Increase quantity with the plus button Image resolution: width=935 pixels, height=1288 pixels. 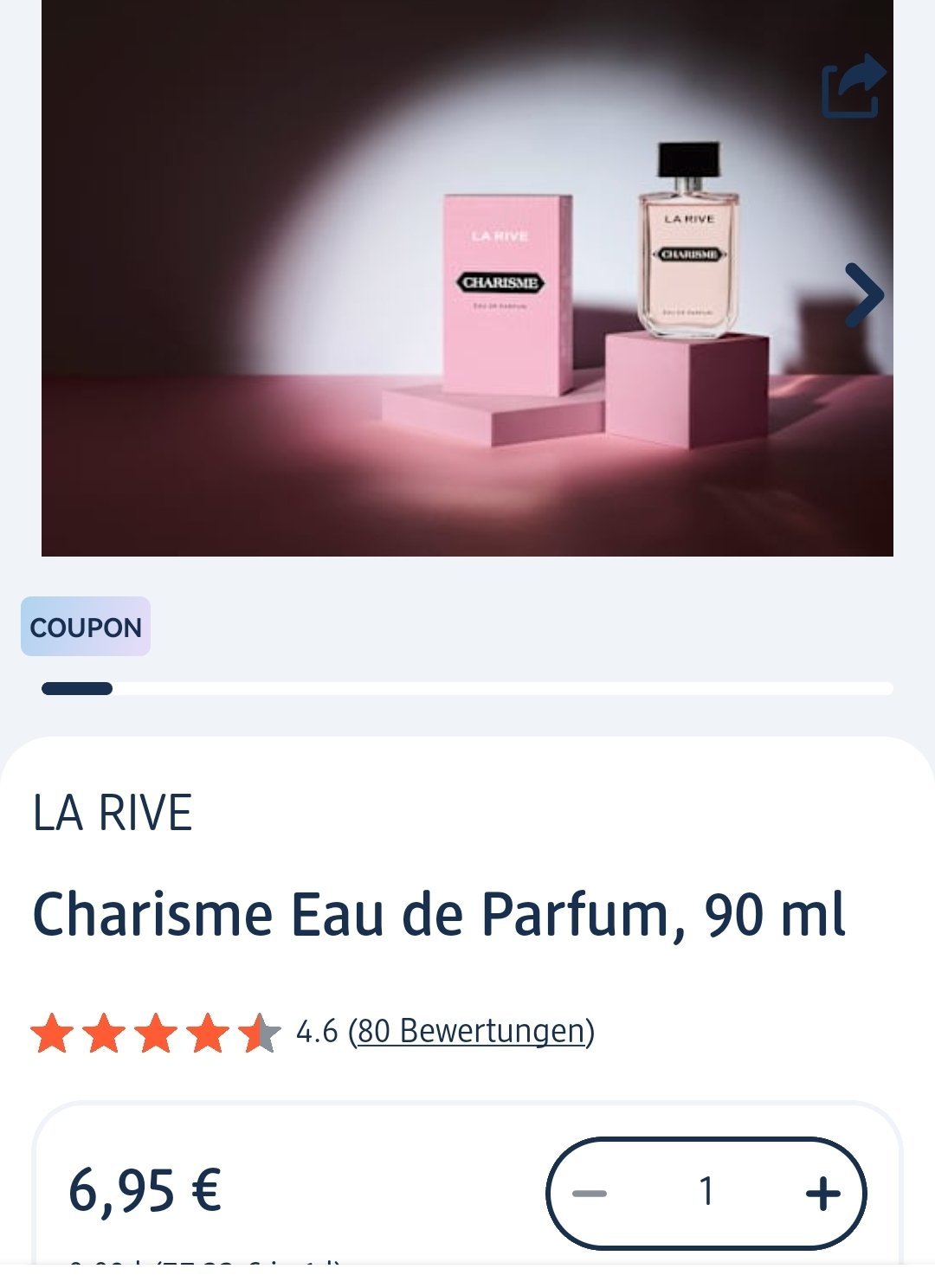click(822, 1194)
